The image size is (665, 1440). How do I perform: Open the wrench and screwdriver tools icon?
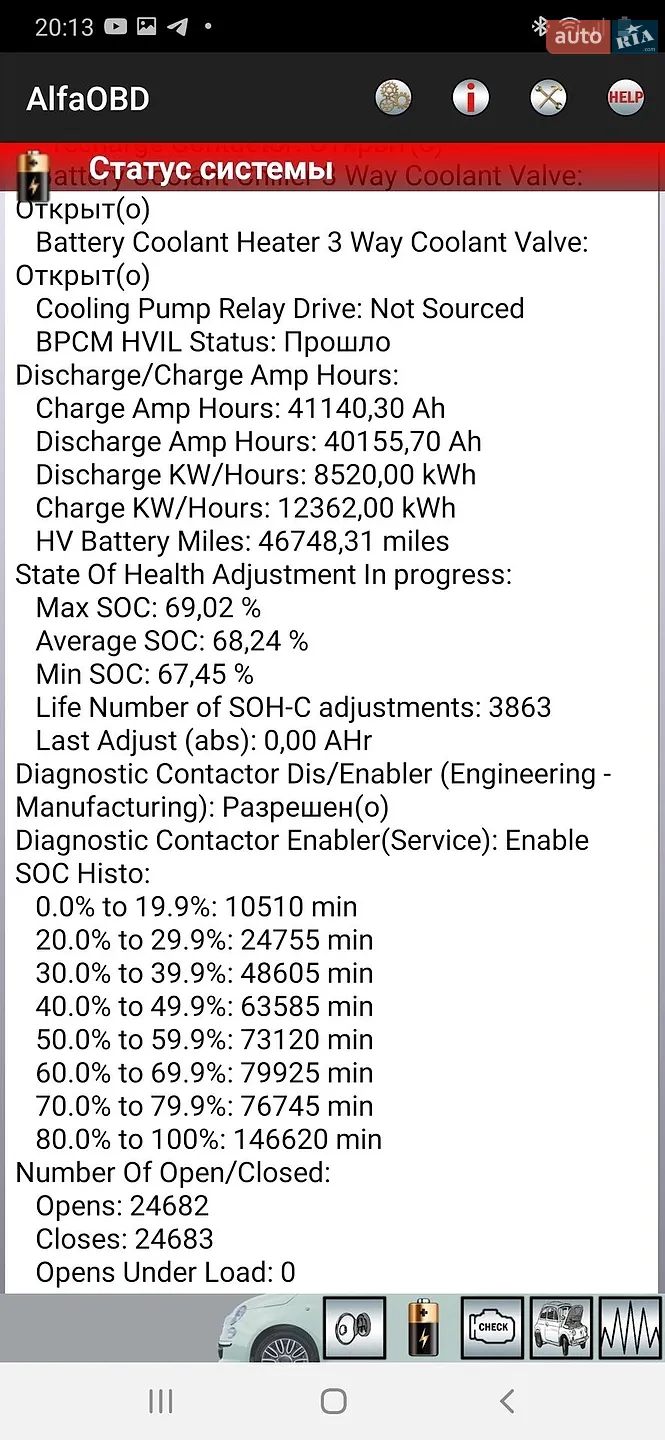point(548,98)
